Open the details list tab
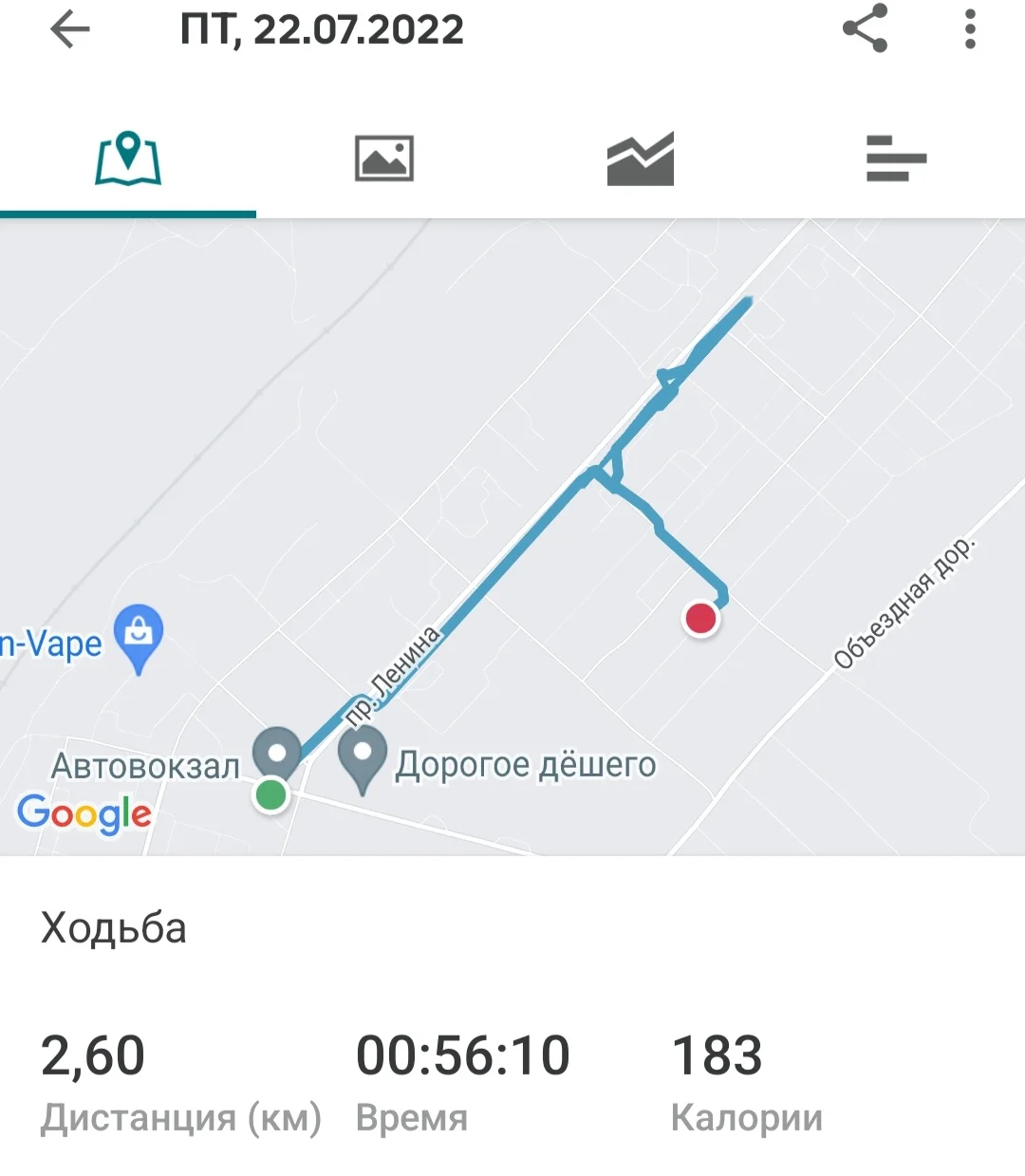This screenshot has width=1025, height=1176. (x=896, y=159)
